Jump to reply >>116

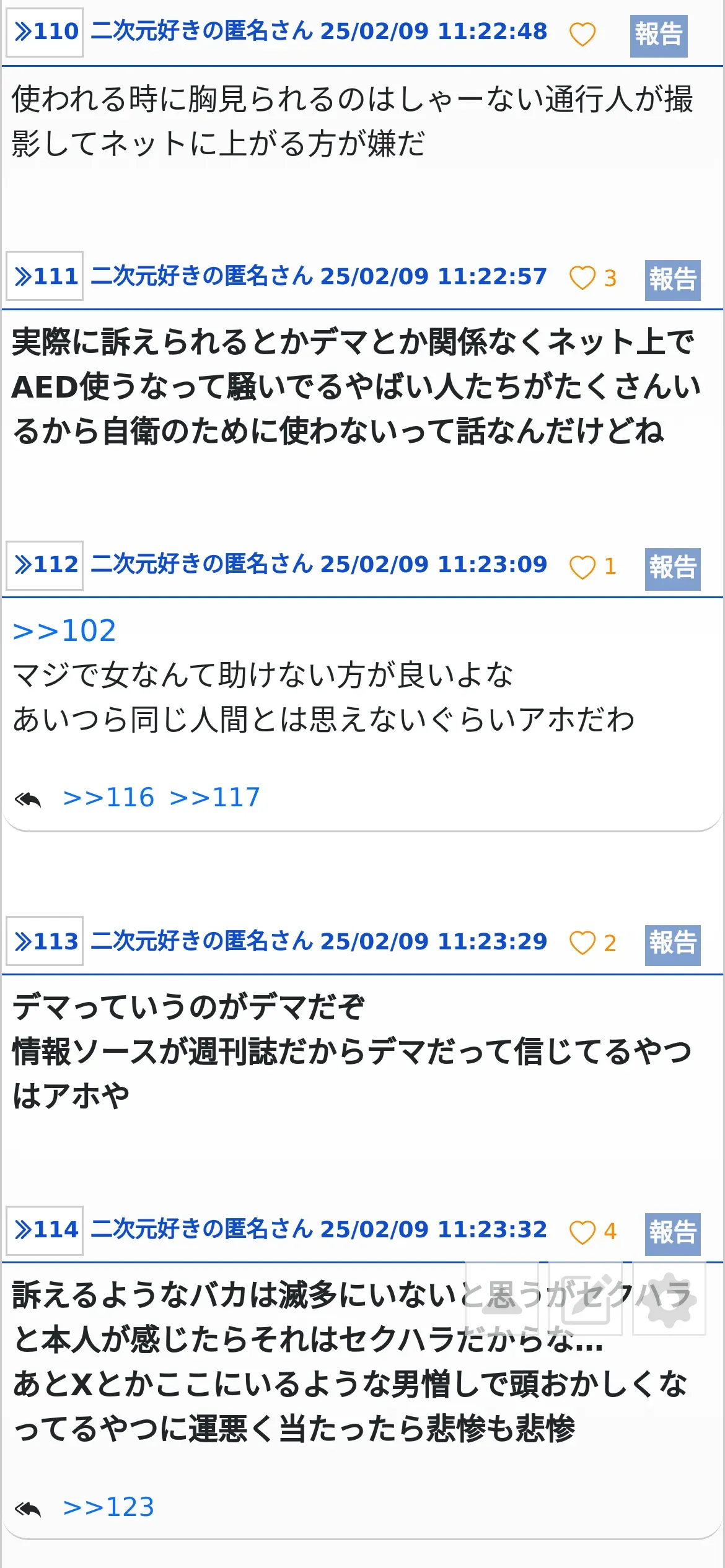108,798
